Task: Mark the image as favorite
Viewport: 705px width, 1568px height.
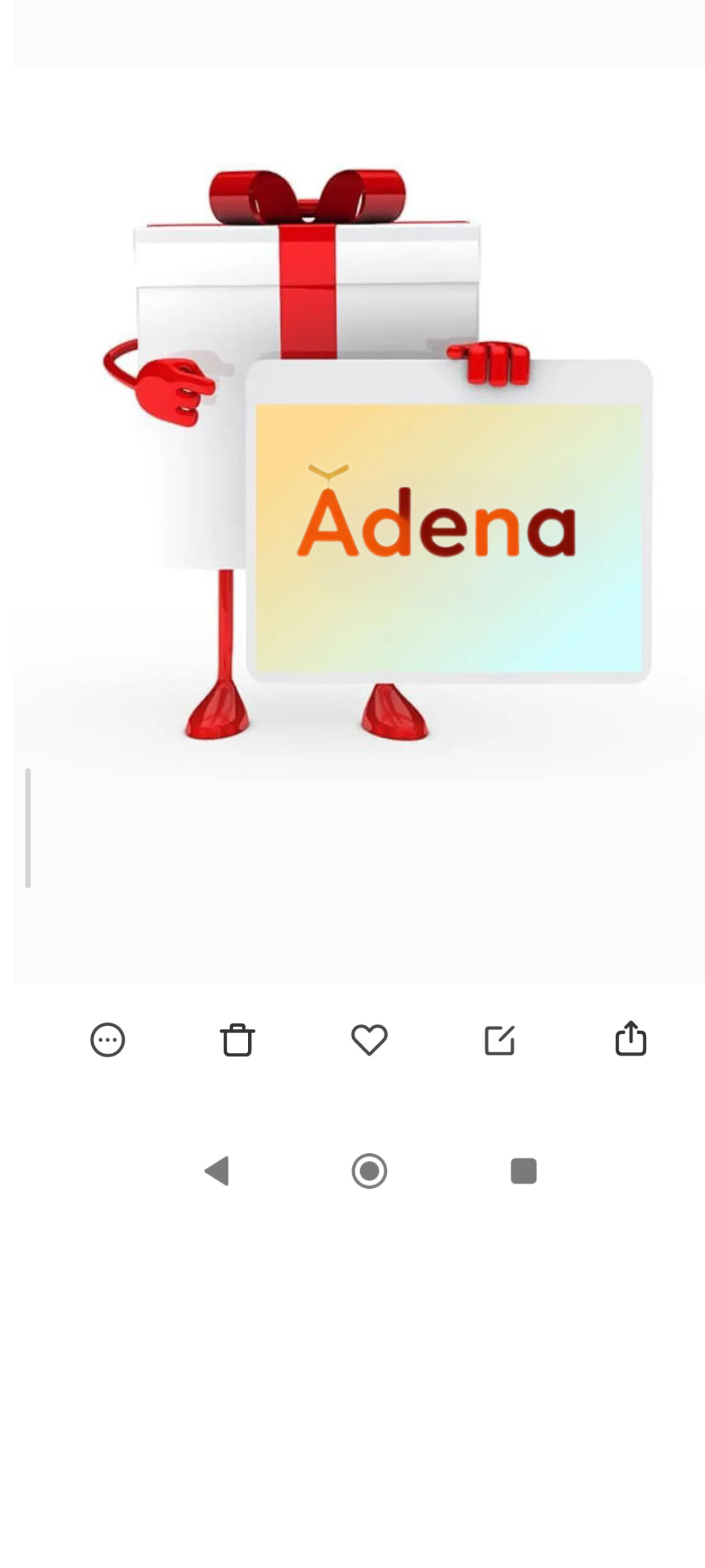Action: click(369, 1040)
